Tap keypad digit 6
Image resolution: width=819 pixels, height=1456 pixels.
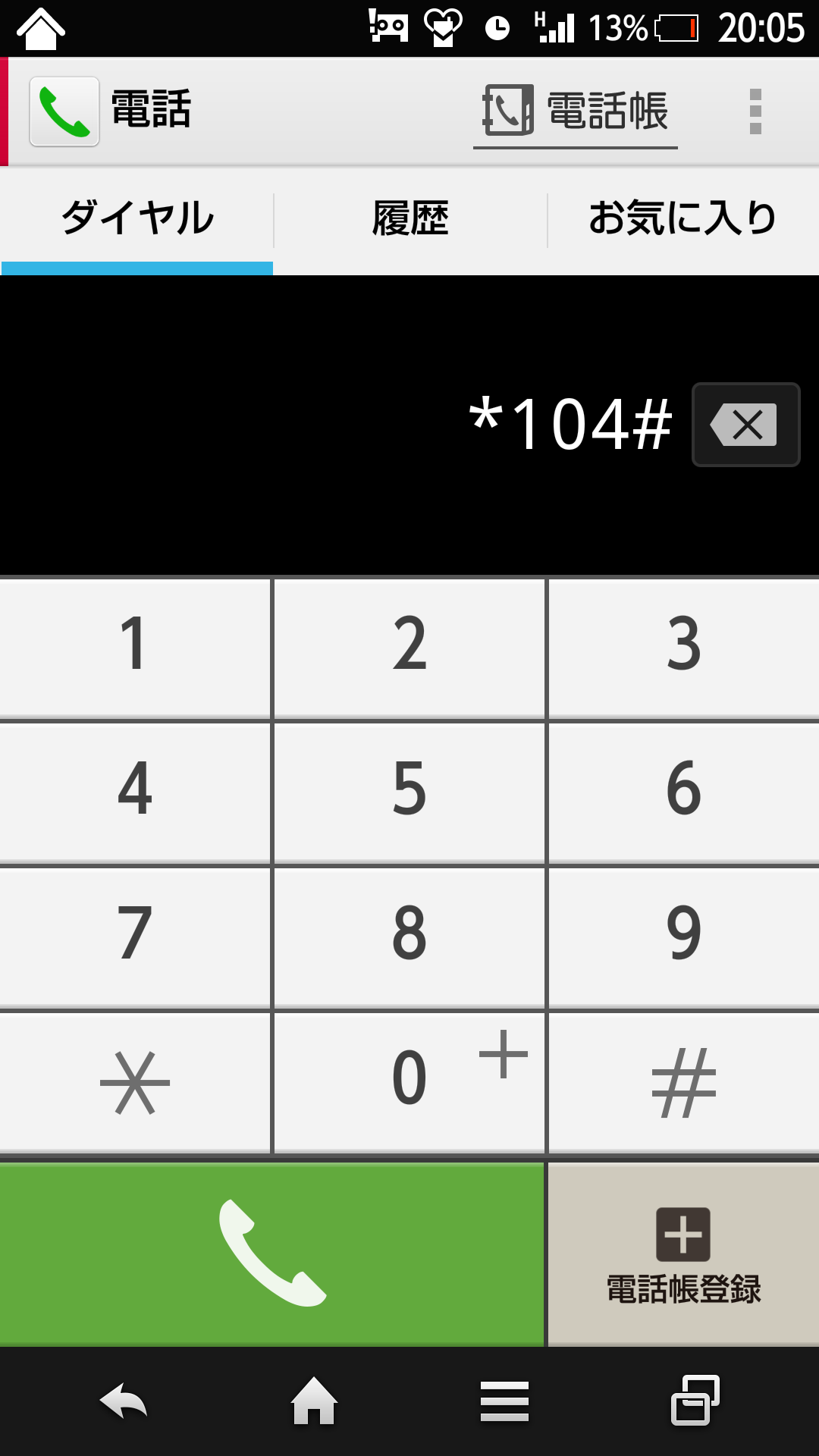[x=683, y=792]
